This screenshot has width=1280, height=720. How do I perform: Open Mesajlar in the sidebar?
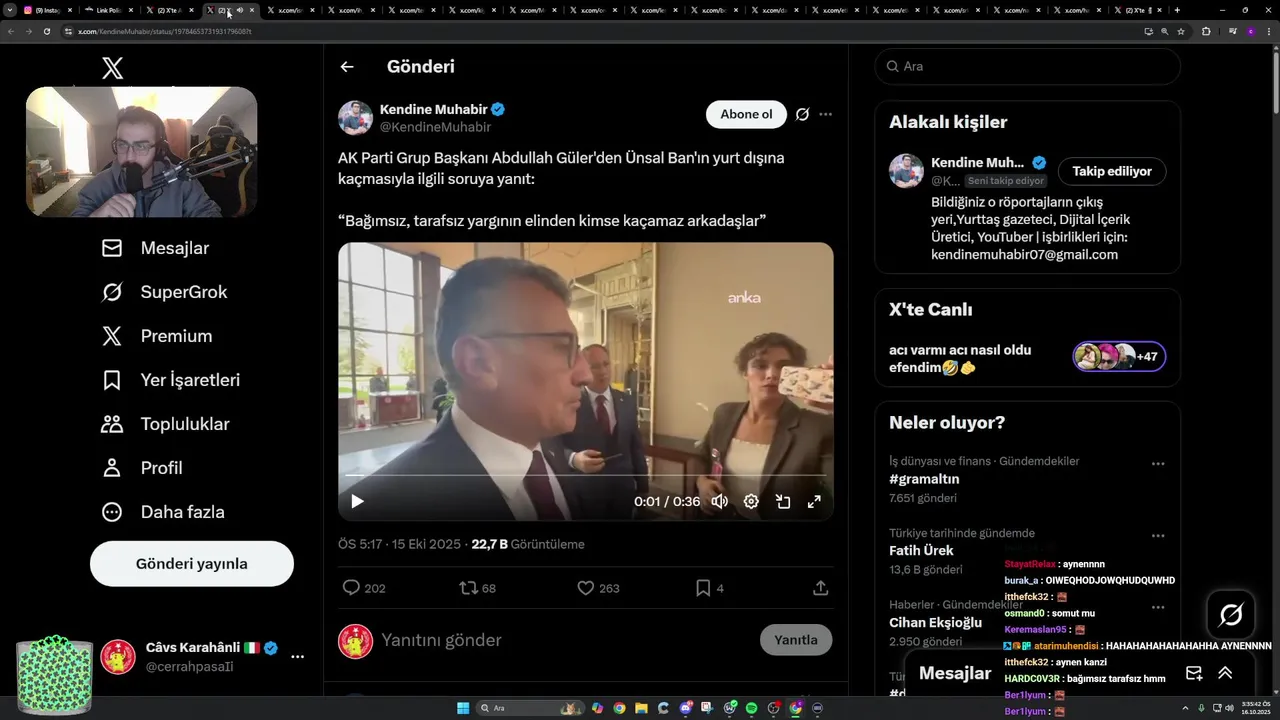(174, 248)
